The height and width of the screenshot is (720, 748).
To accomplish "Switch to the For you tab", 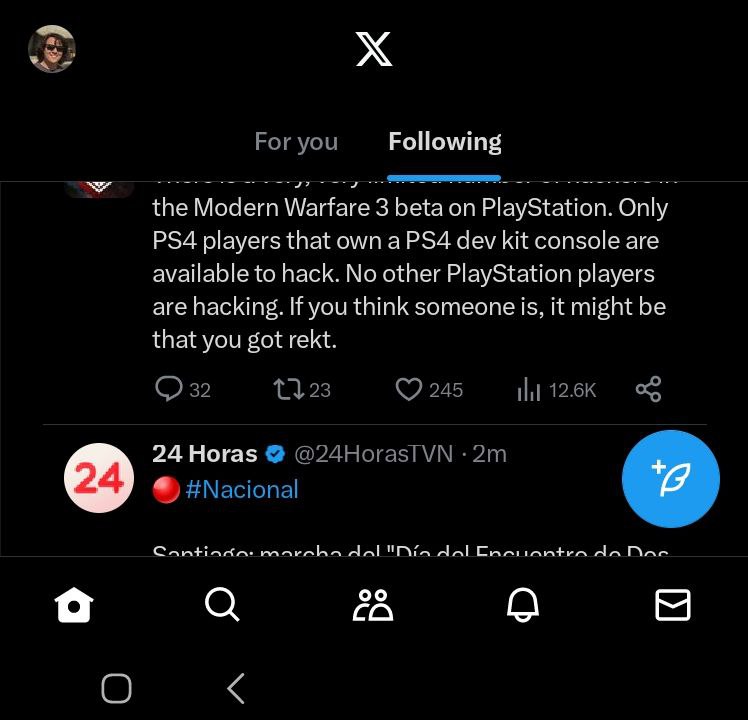I will tap(296, 142).
